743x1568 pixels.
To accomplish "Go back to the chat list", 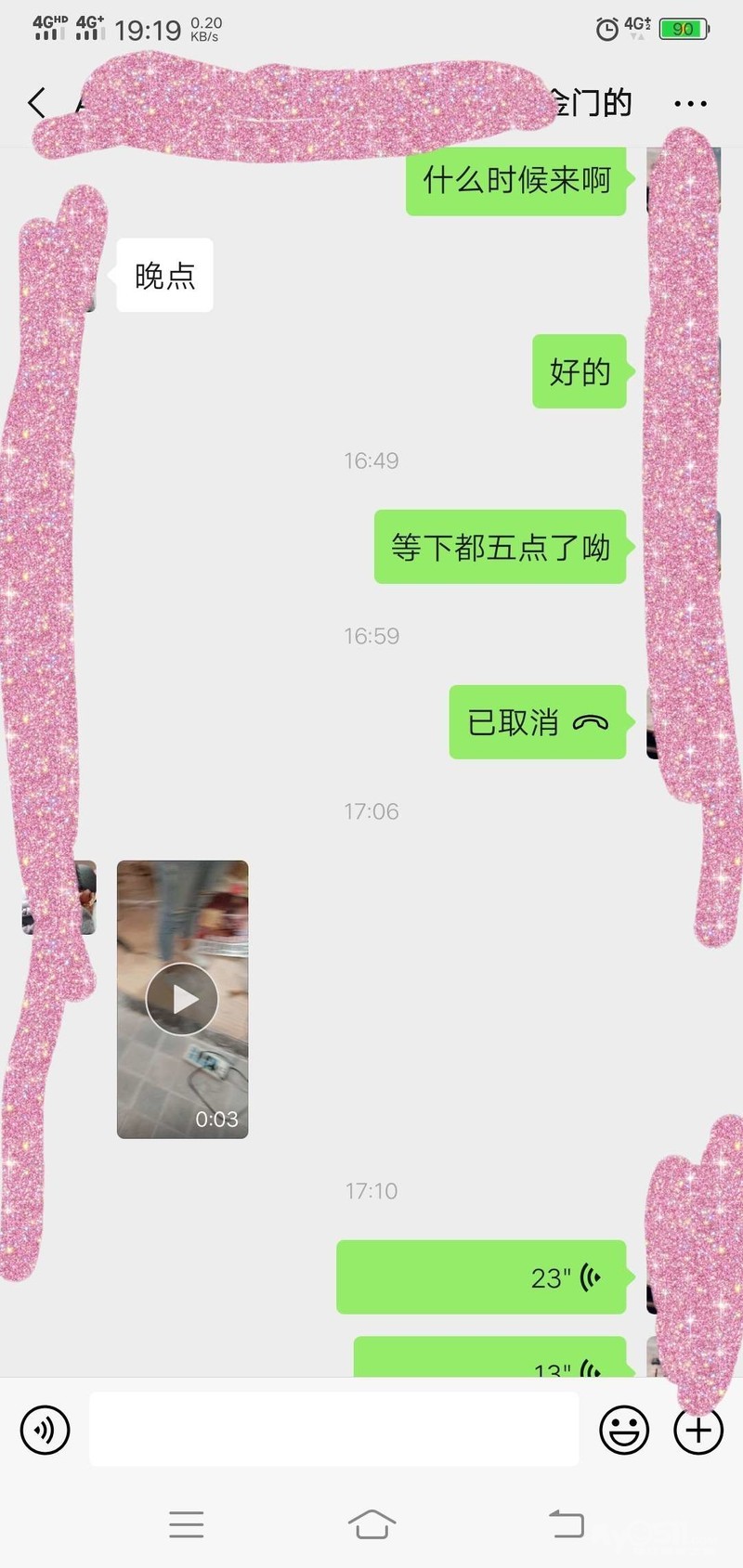I will click(x=37, y=102).
